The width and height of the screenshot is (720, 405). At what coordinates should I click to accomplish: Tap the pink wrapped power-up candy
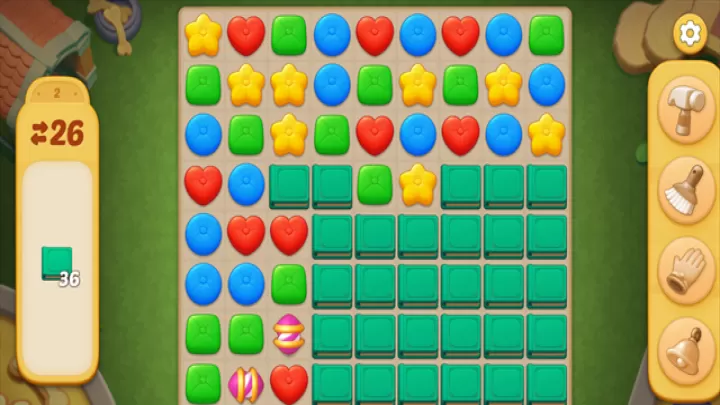pos(246,384)
